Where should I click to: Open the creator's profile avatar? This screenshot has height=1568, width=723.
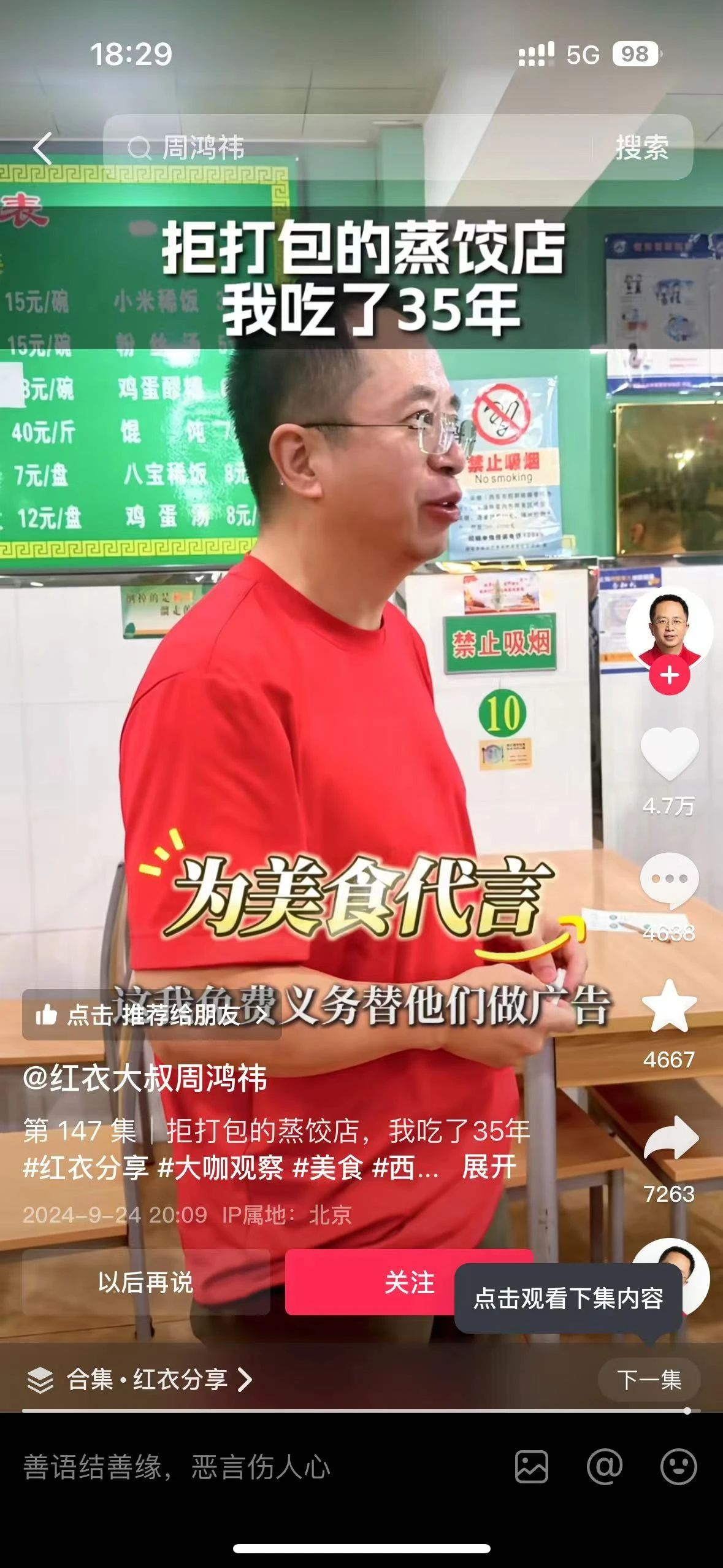668,629
